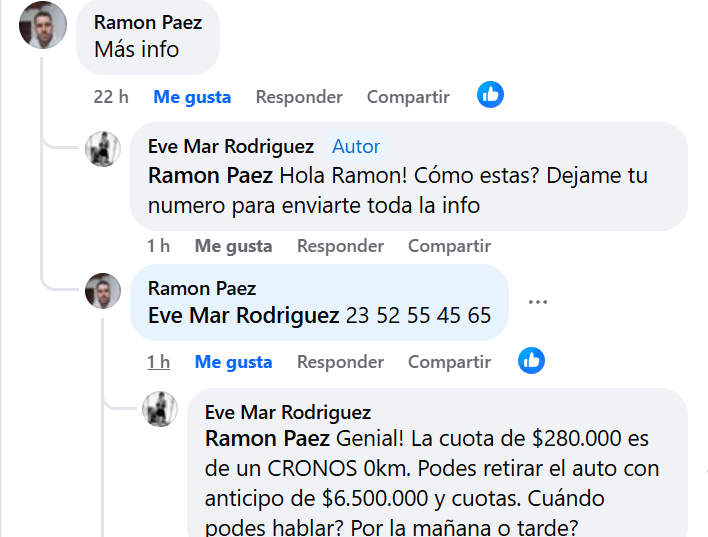708x537 pixels.
Task: Open Eve Mar Rodriguez's profile from Autor comment
Action: tap(230, 146)
